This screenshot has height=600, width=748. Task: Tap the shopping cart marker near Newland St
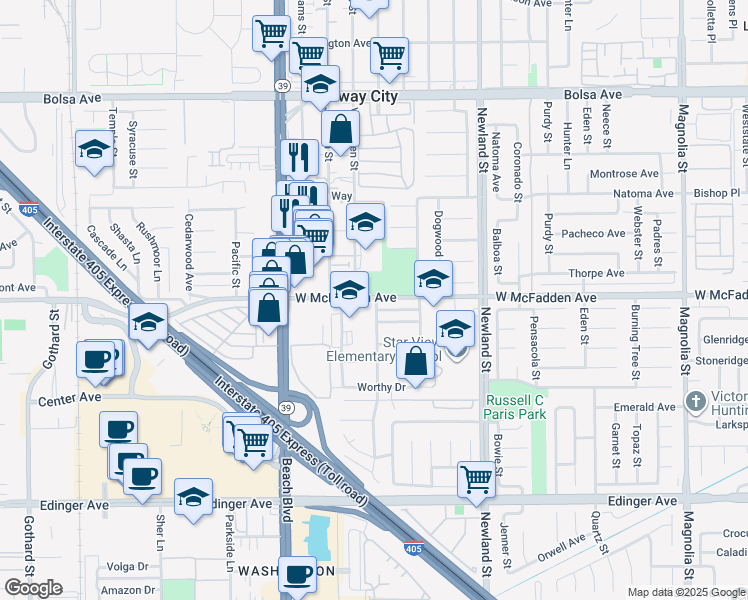coord(477,479)
